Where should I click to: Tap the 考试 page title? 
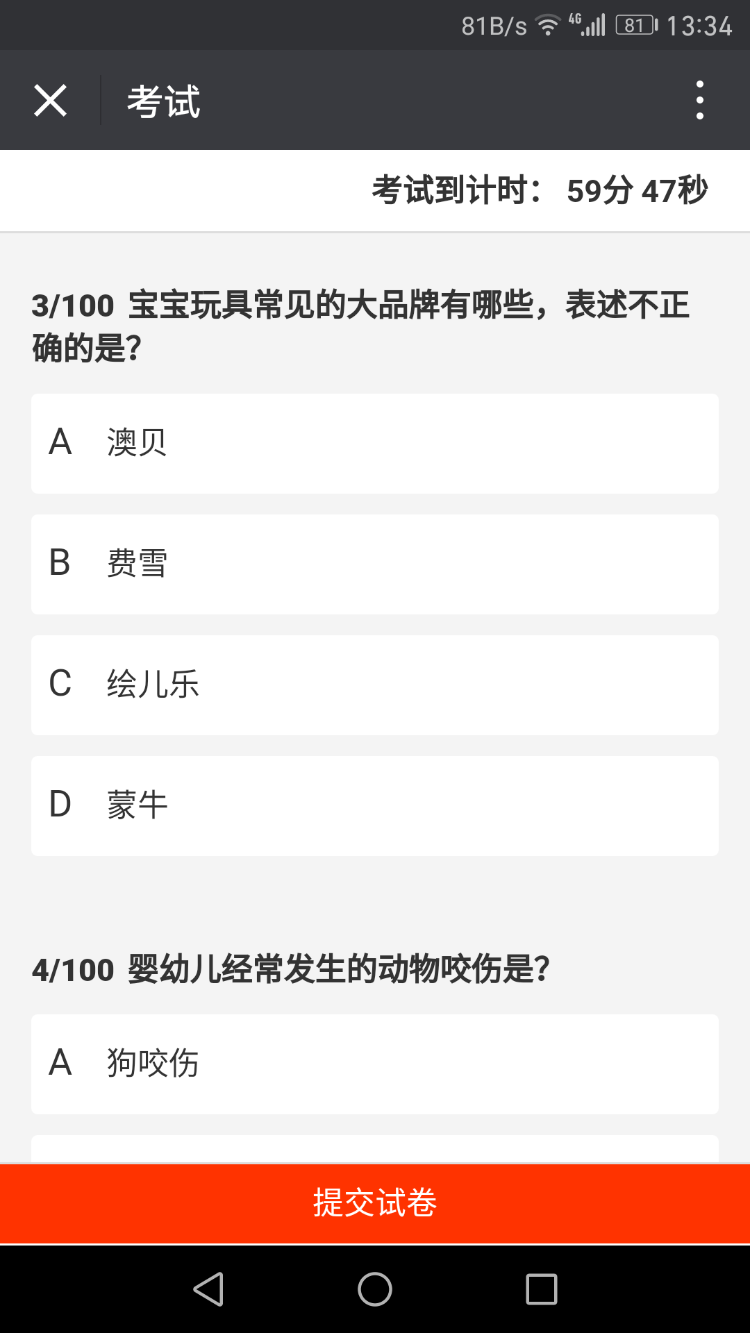163,100
